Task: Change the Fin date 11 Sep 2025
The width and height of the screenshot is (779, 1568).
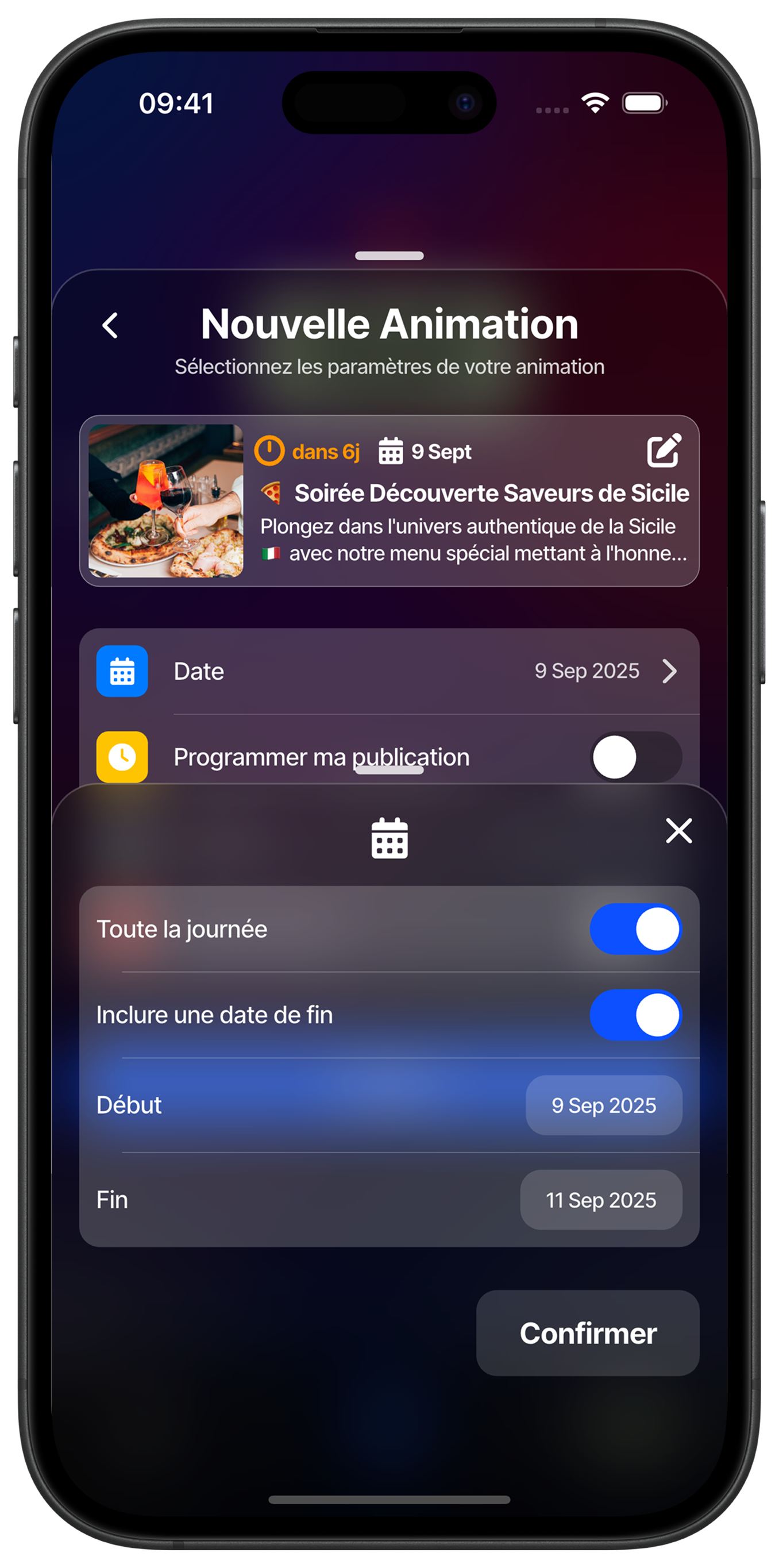Action: 601,1200
